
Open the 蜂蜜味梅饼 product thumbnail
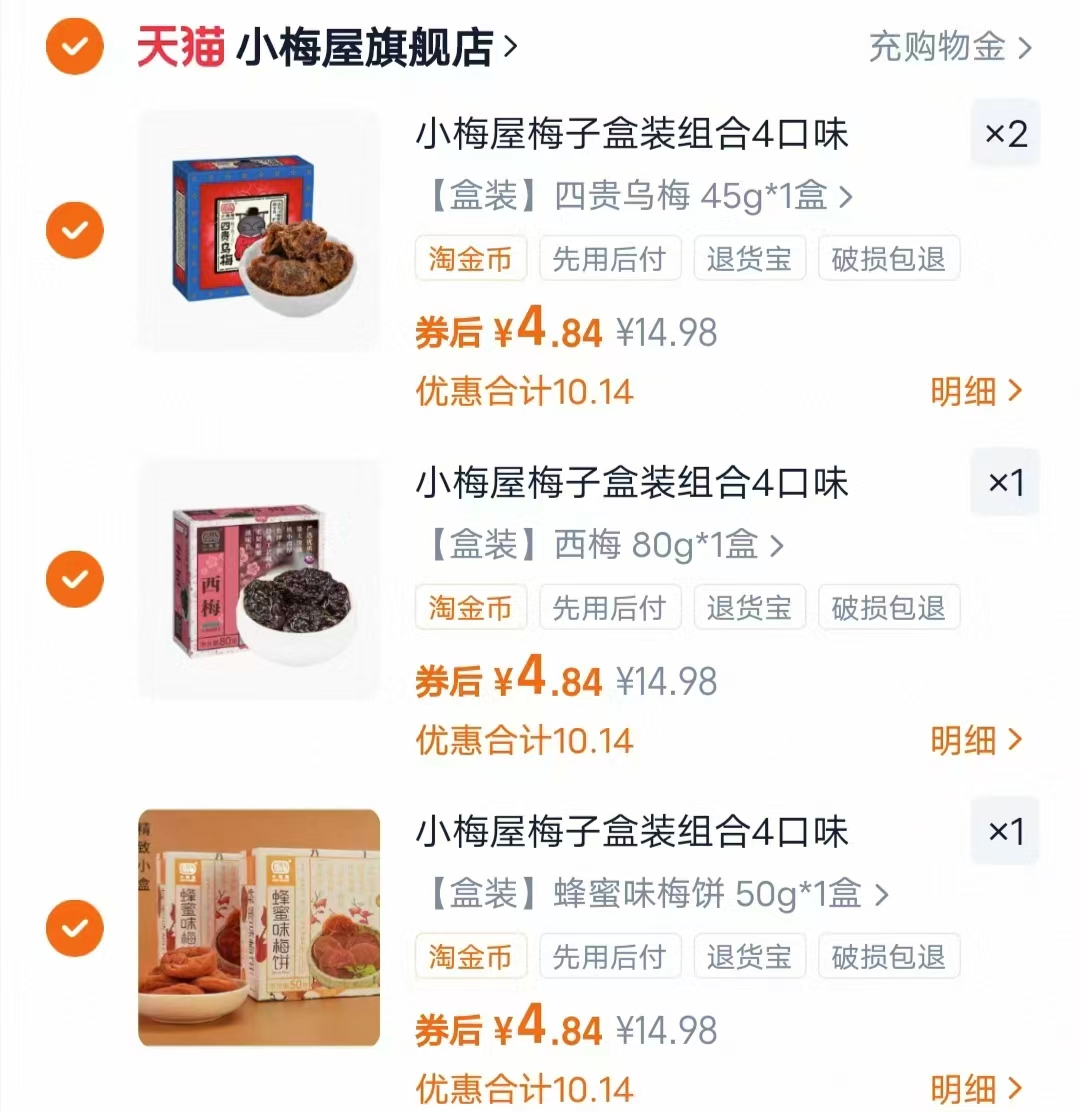258,927
